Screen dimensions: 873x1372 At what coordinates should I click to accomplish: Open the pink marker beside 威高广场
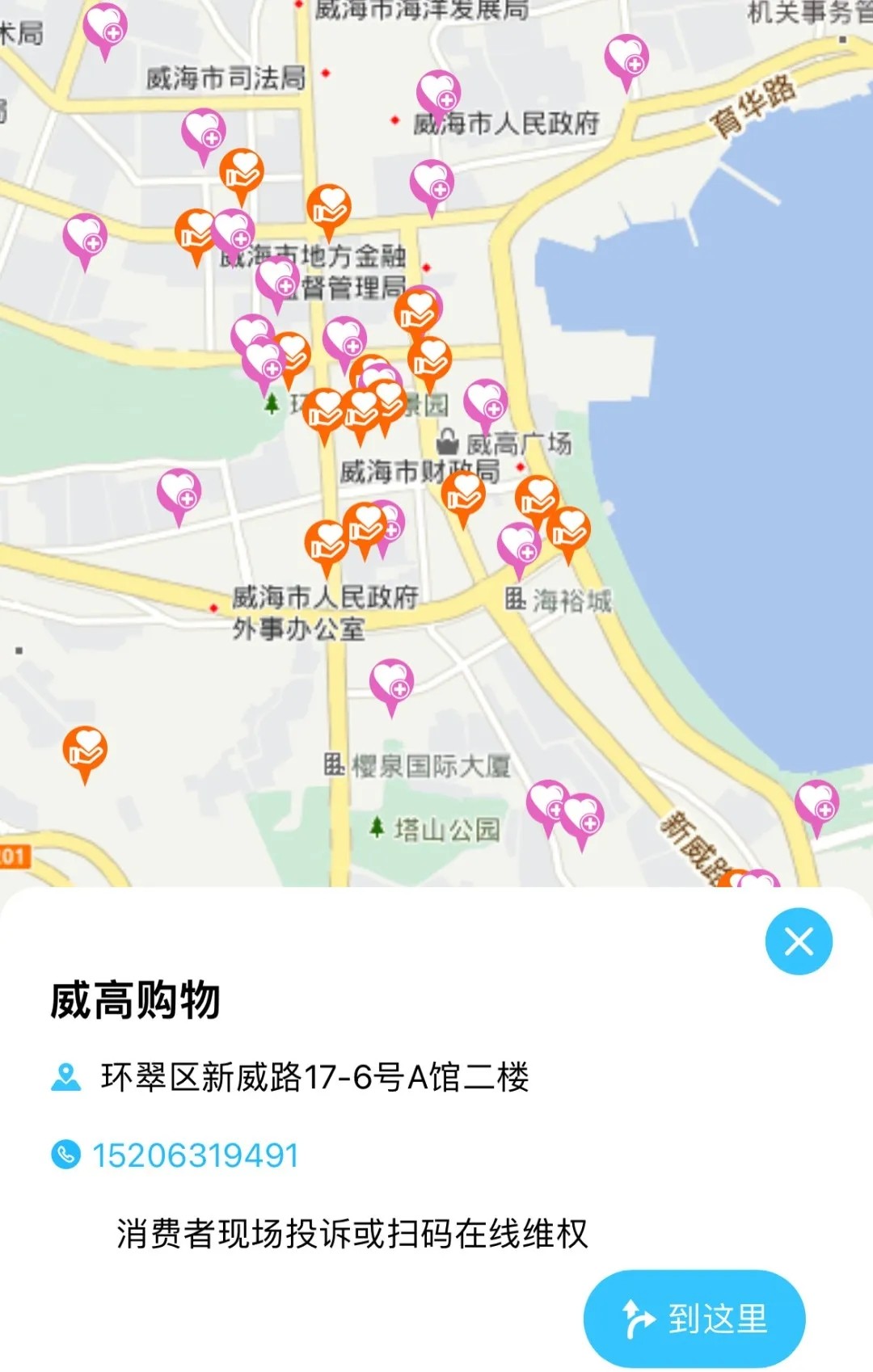pos(486,402)
